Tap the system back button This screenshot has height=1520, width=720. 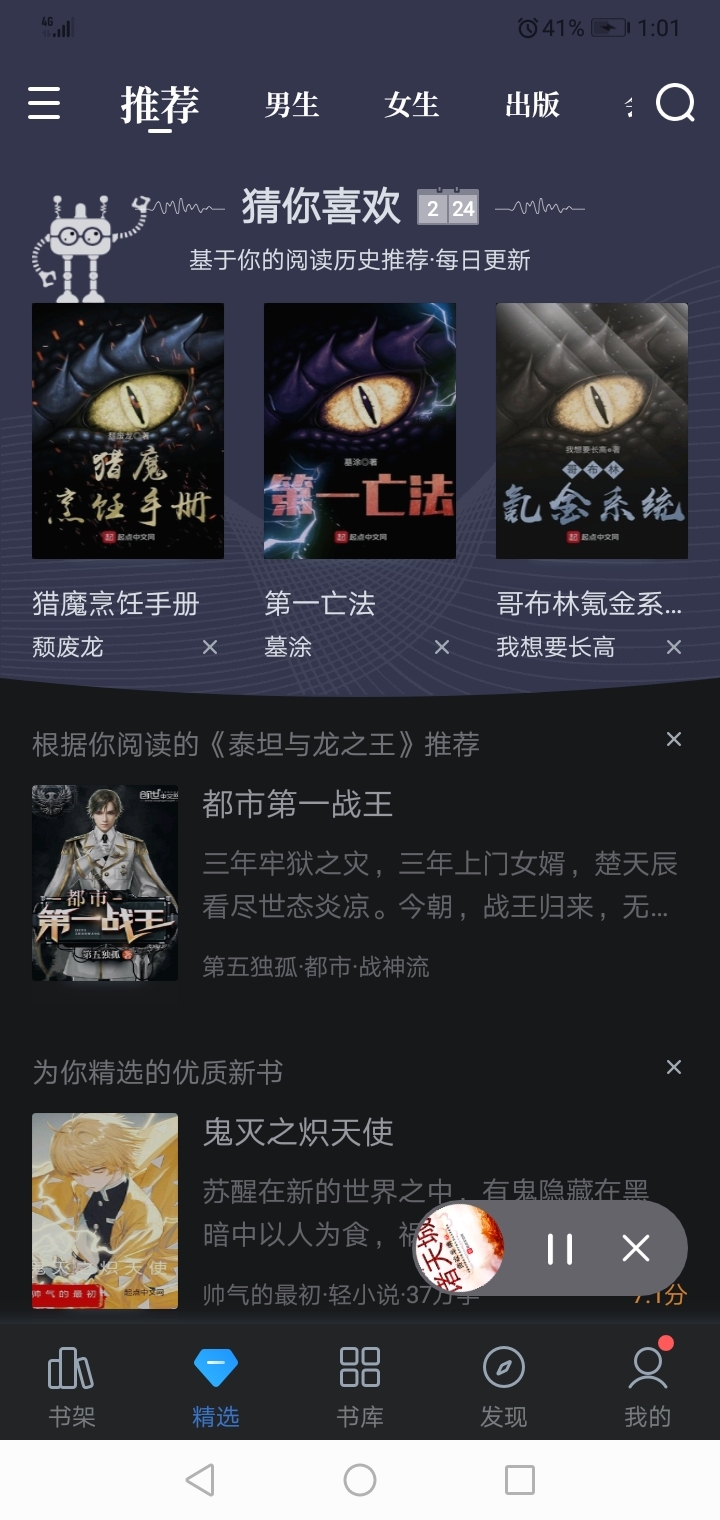coord(200,1480)
